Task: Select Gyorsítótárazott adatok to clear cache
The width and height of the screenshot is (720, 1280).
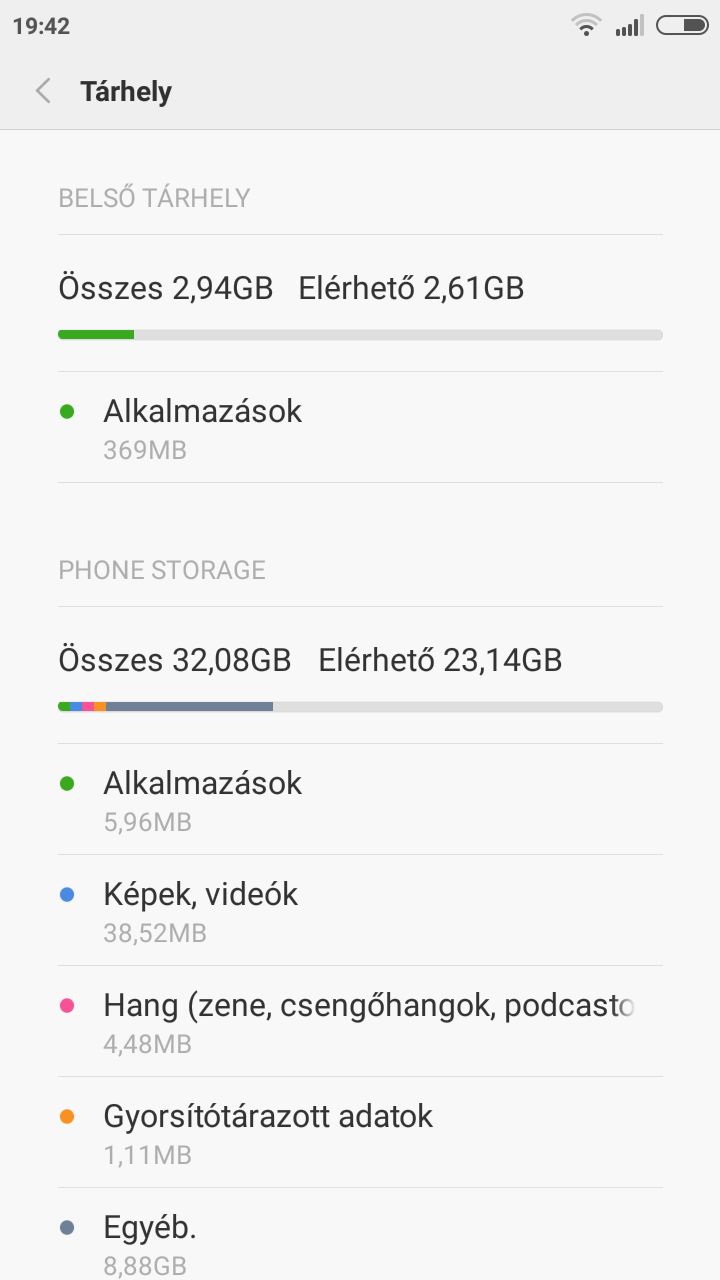Action: [360, 1133]
